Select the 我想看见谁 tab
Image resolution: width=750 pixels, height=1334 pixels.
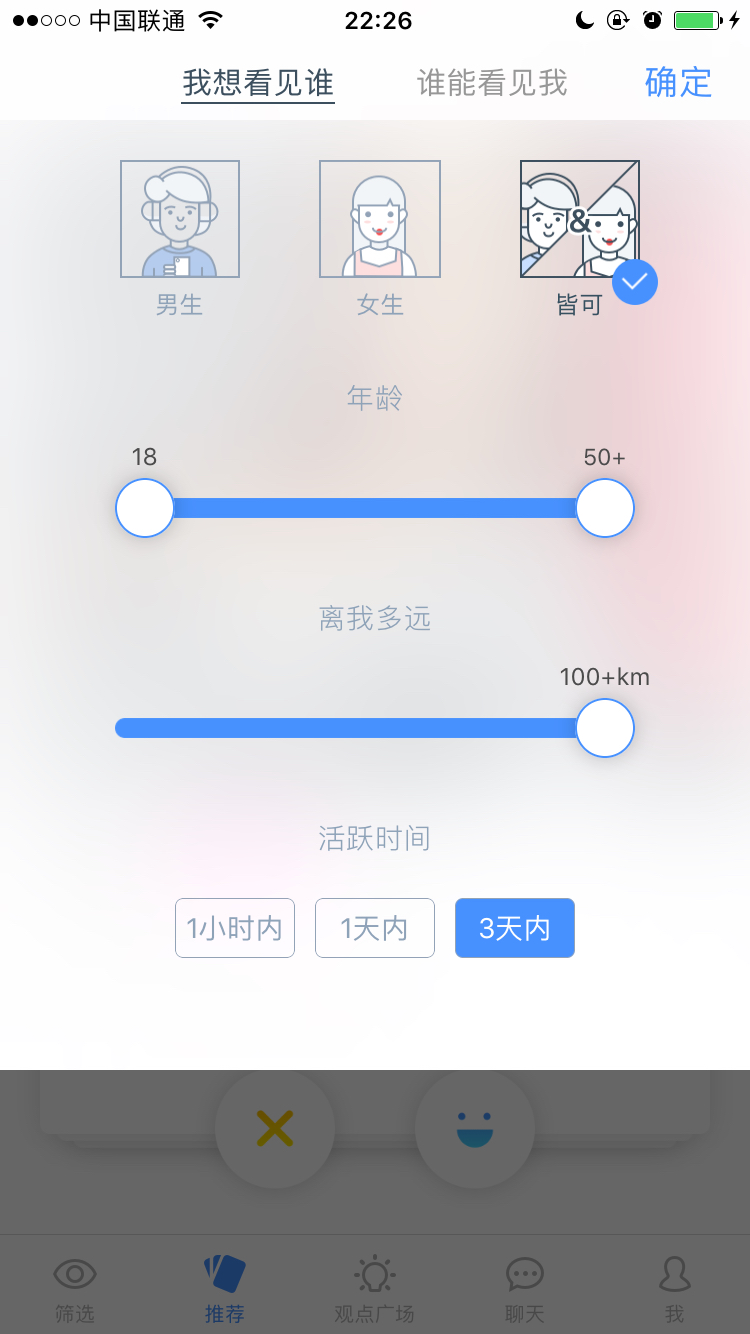pyautogui.click(x=258, y=83)
